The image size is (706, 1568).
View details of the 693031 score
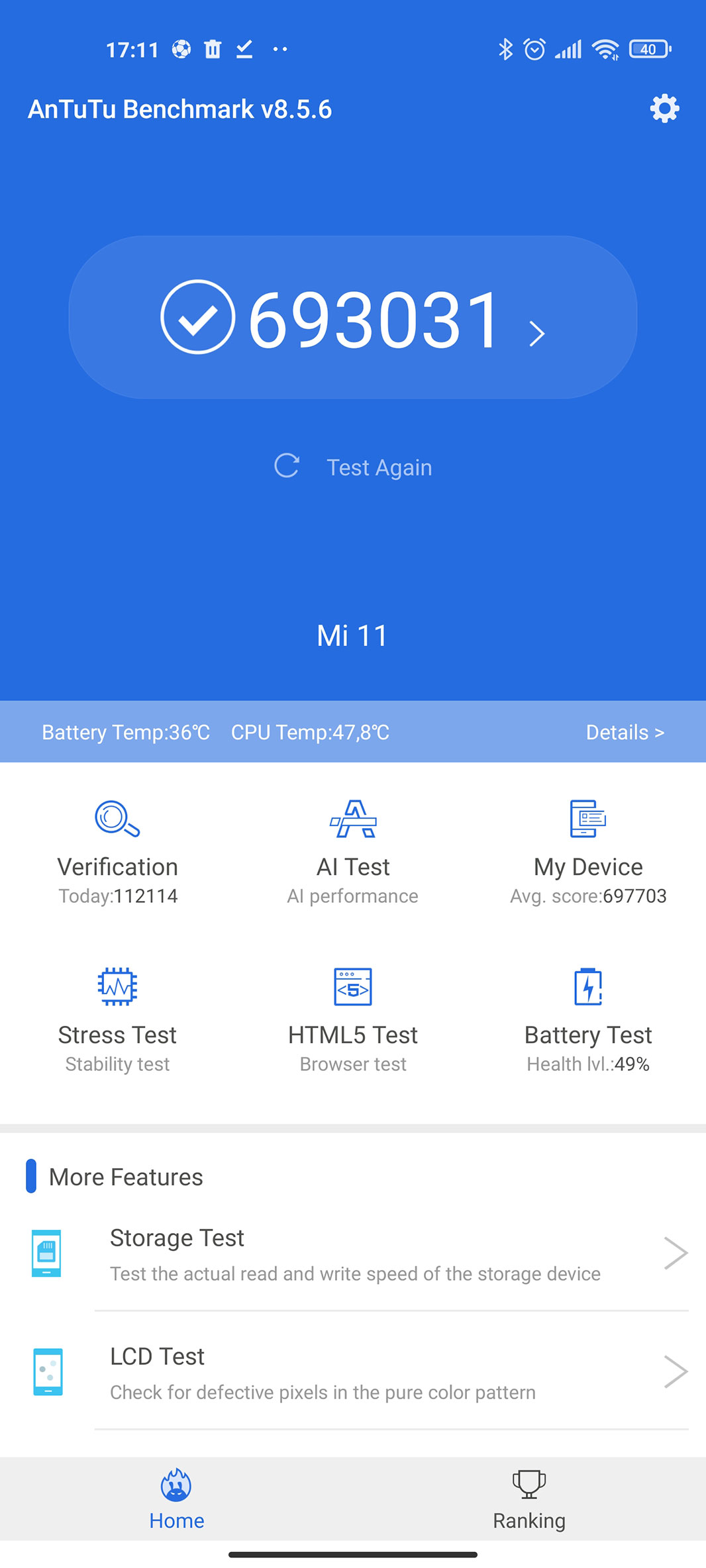353,318
